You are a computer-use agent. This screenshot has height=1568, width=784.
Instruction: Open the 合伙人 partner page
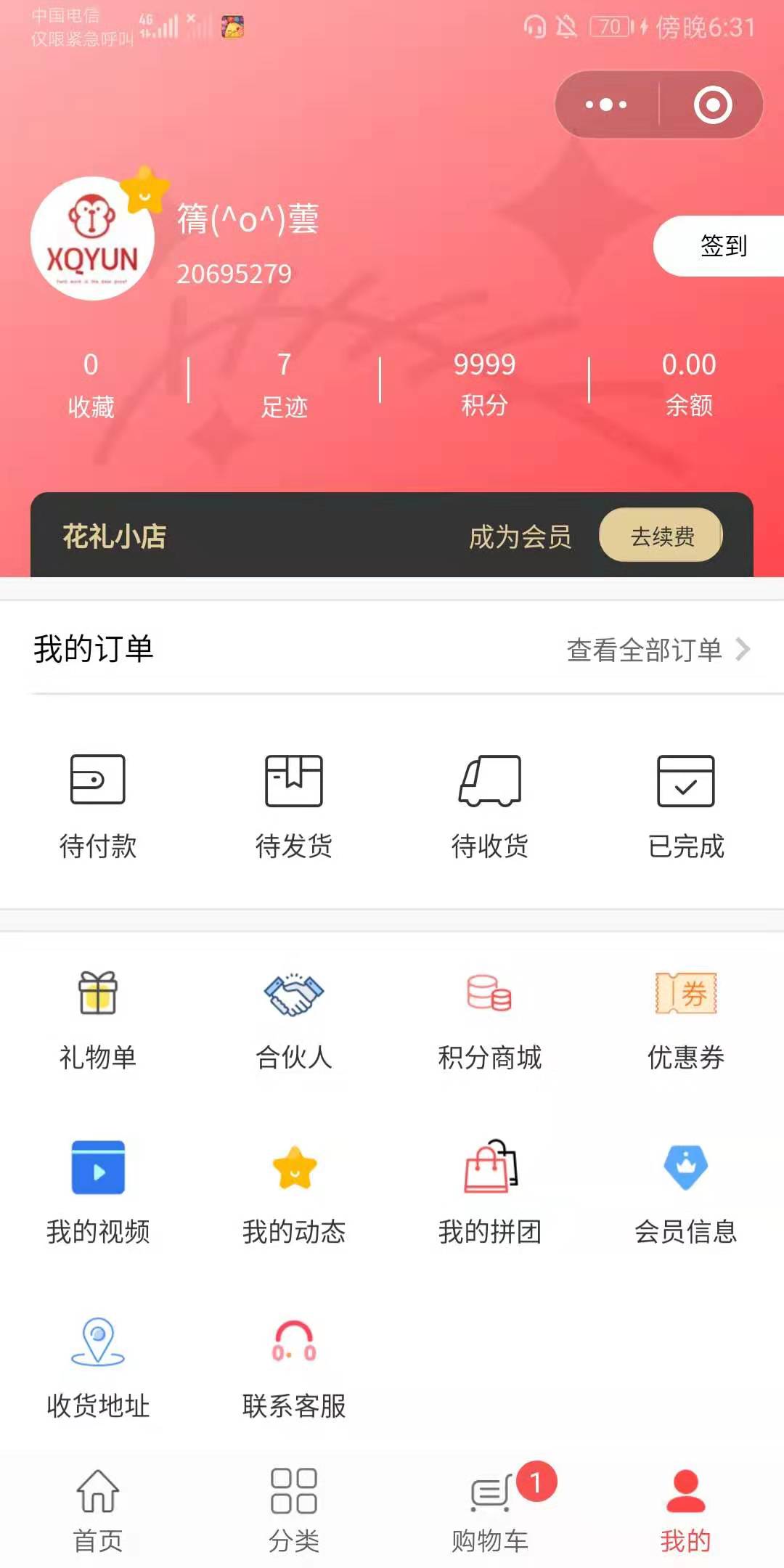(294, 1020)
